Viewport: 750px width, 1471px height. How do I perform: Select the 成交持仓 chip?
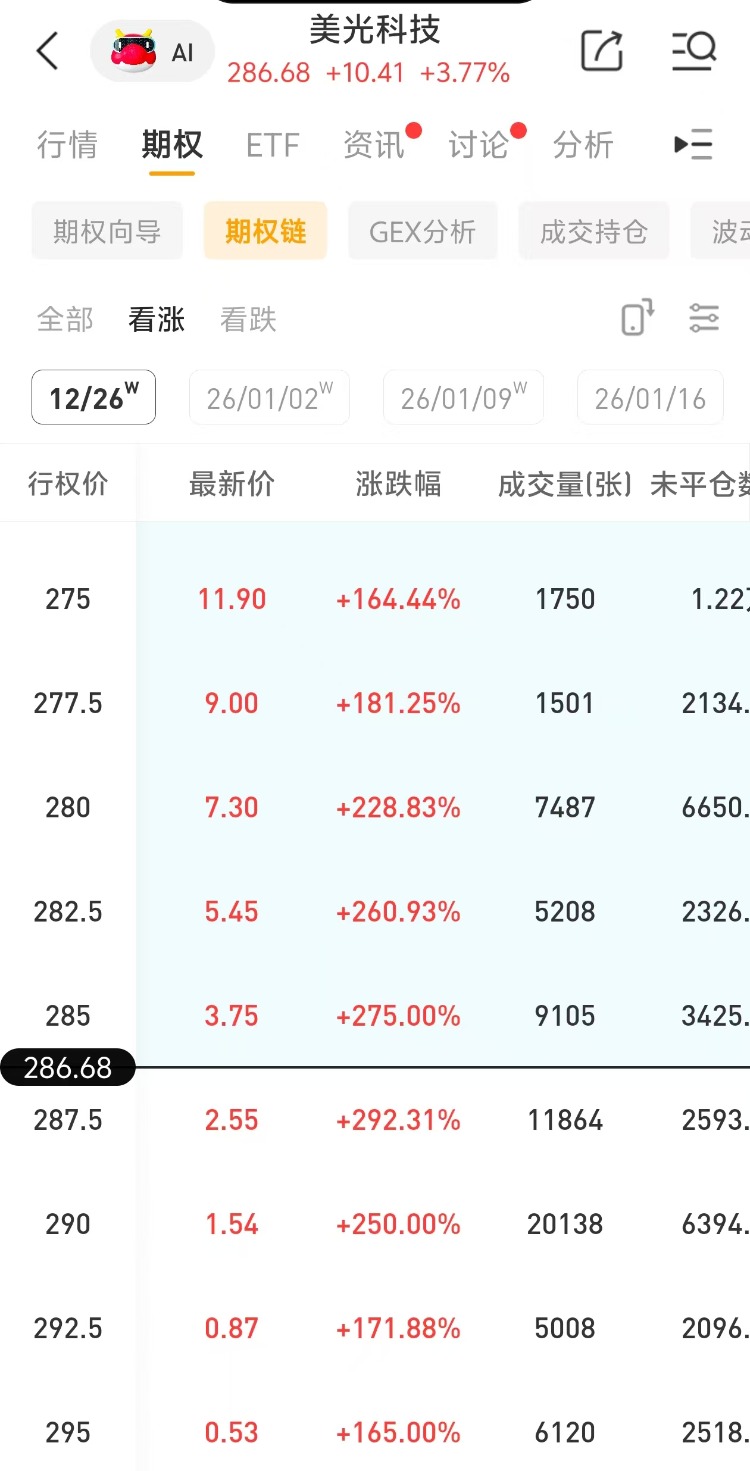click(594, 232)
